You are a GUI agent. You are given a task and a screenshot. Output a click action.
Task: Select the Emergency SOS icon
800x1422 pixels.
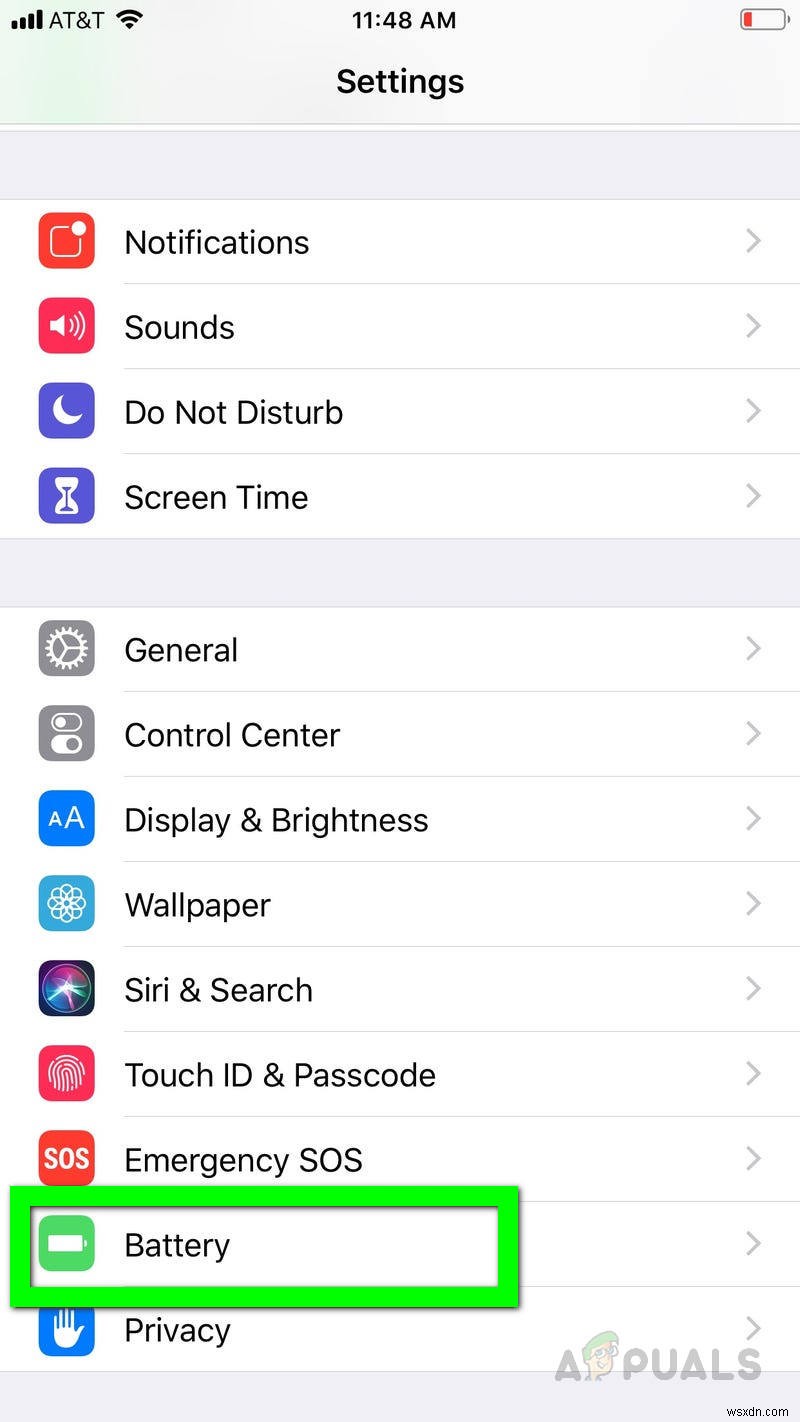coord(66,1158)
